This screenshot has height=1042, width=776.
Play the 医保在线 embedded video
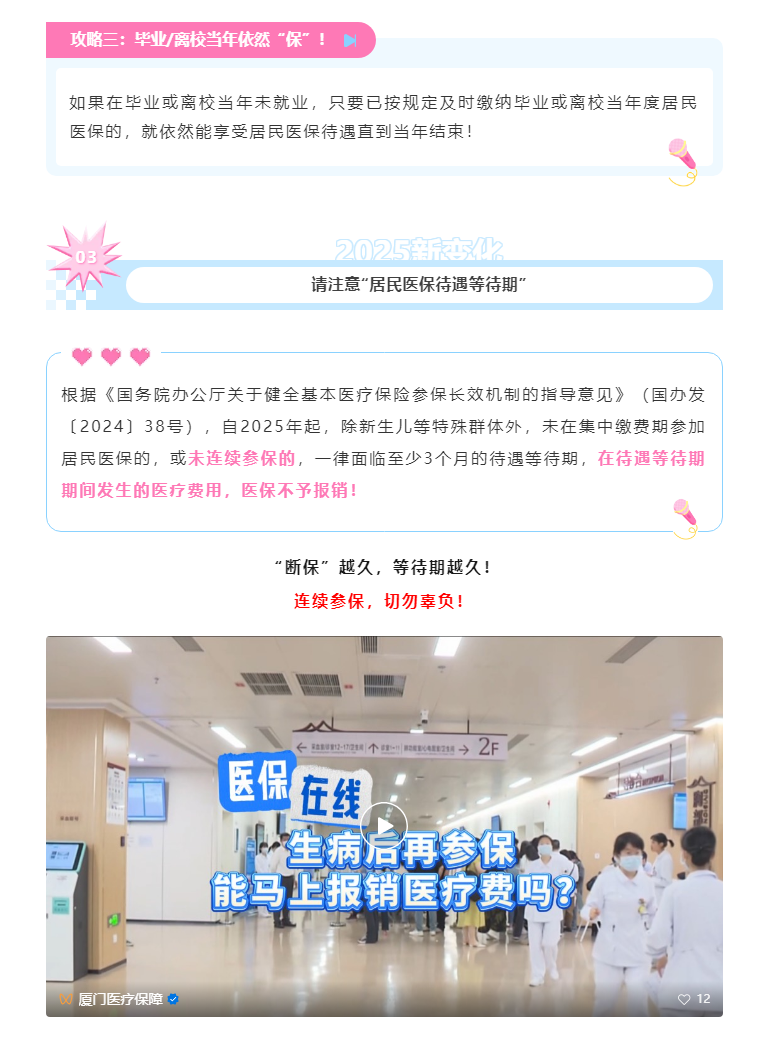click(384, 825)
